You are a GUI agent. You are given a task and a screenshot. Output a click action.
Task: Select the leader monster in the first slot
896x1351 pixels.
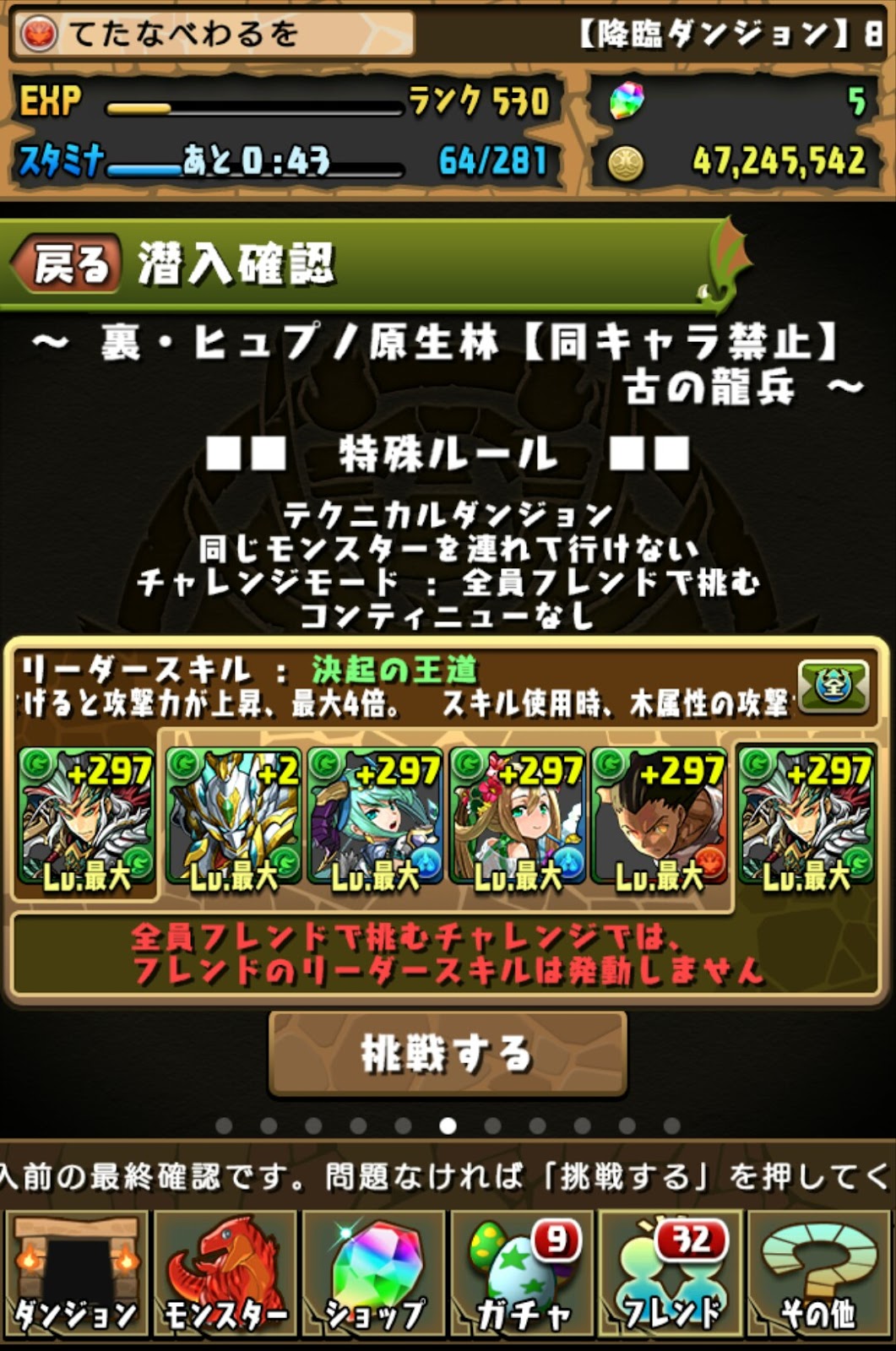coord(86,819)
